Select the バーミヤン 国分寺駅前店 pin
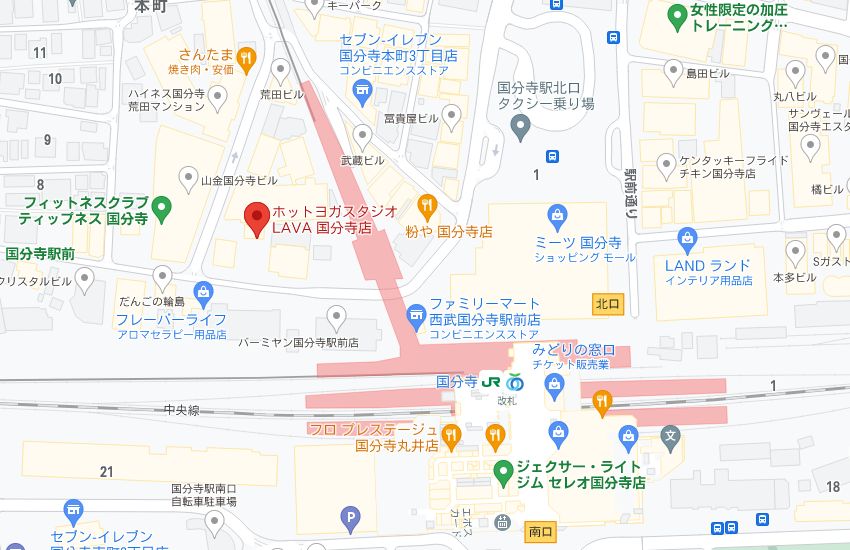 338,319
